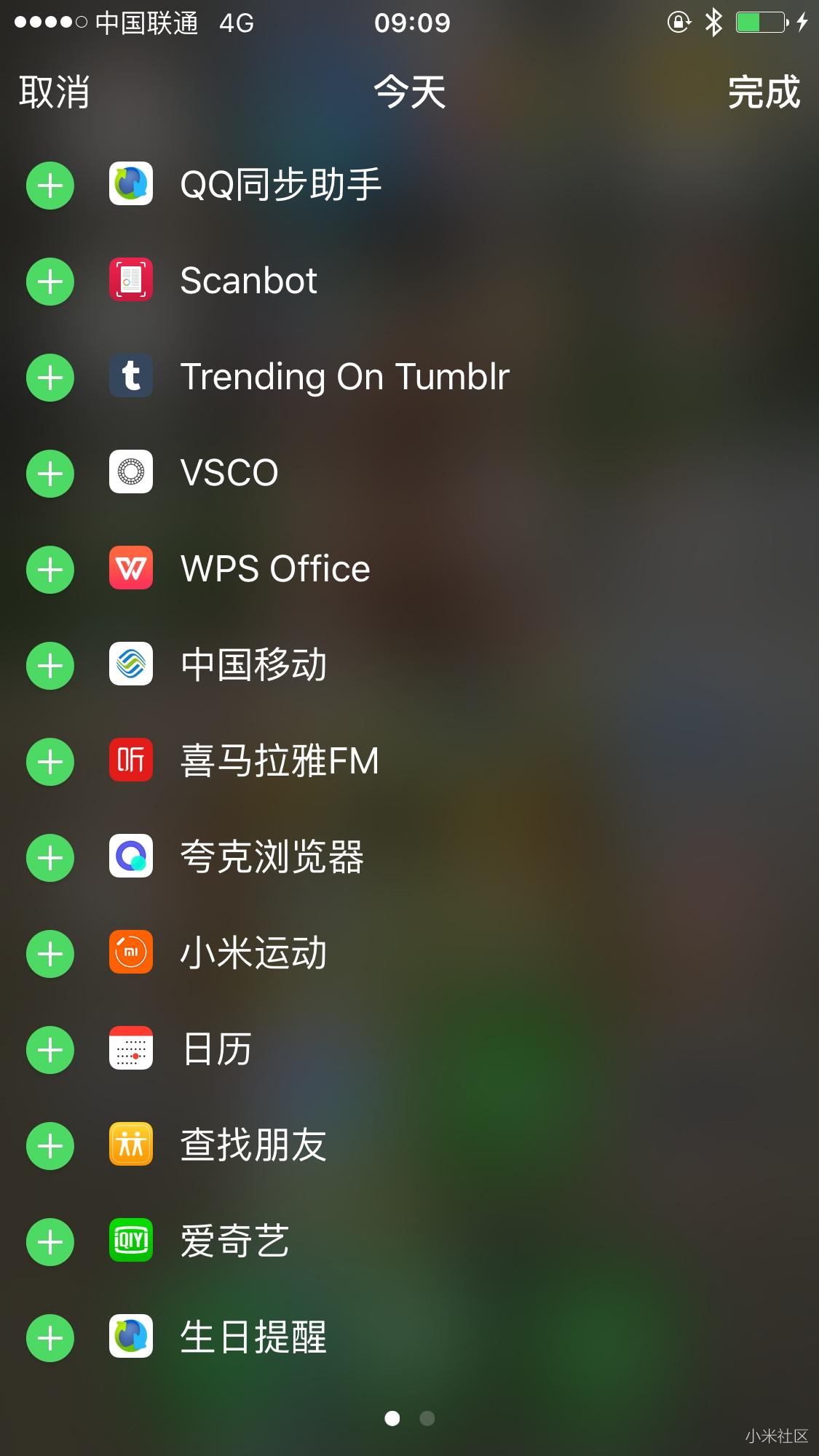Screen dimensions: 819x1456
Task: Tap the Scanbot app icon
Action: [131, 280]
